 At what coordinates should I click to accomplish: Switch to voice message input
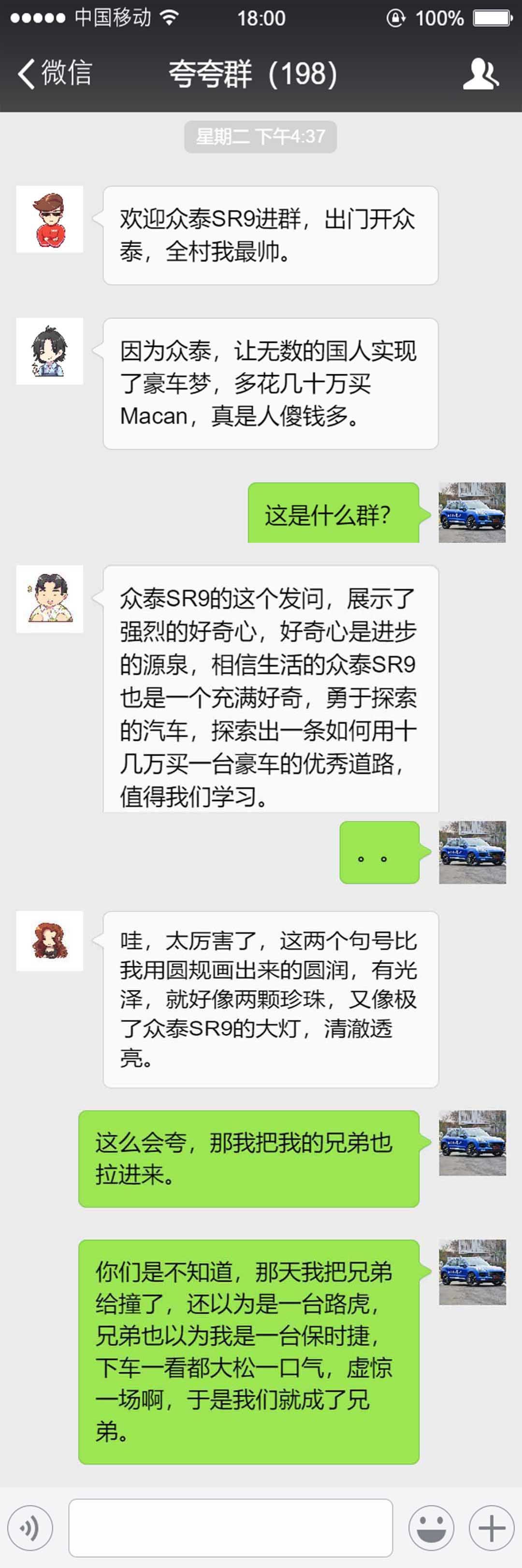pyautogui.click(x=30, y=1527)
